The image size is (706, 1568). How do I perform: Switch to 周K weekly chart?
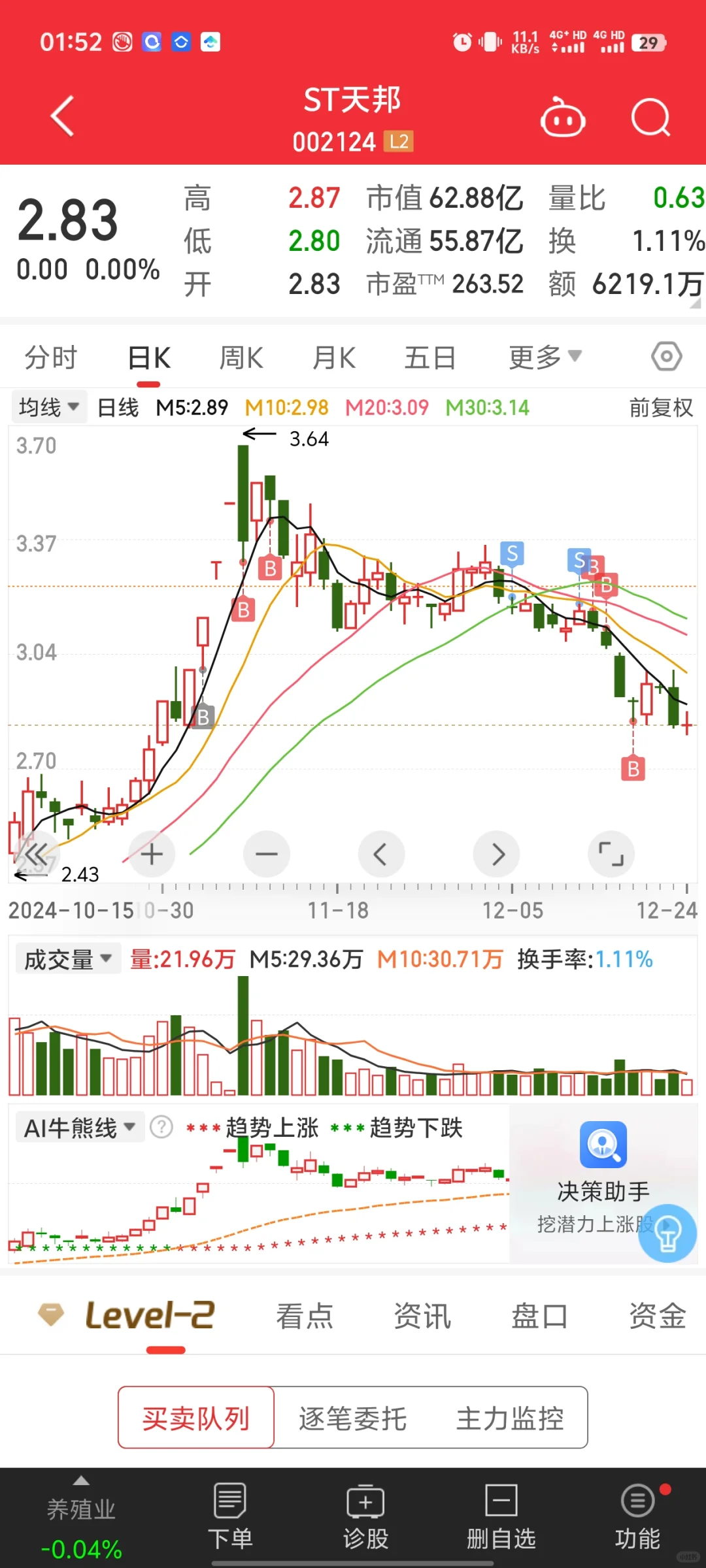[x=241, y=358]
